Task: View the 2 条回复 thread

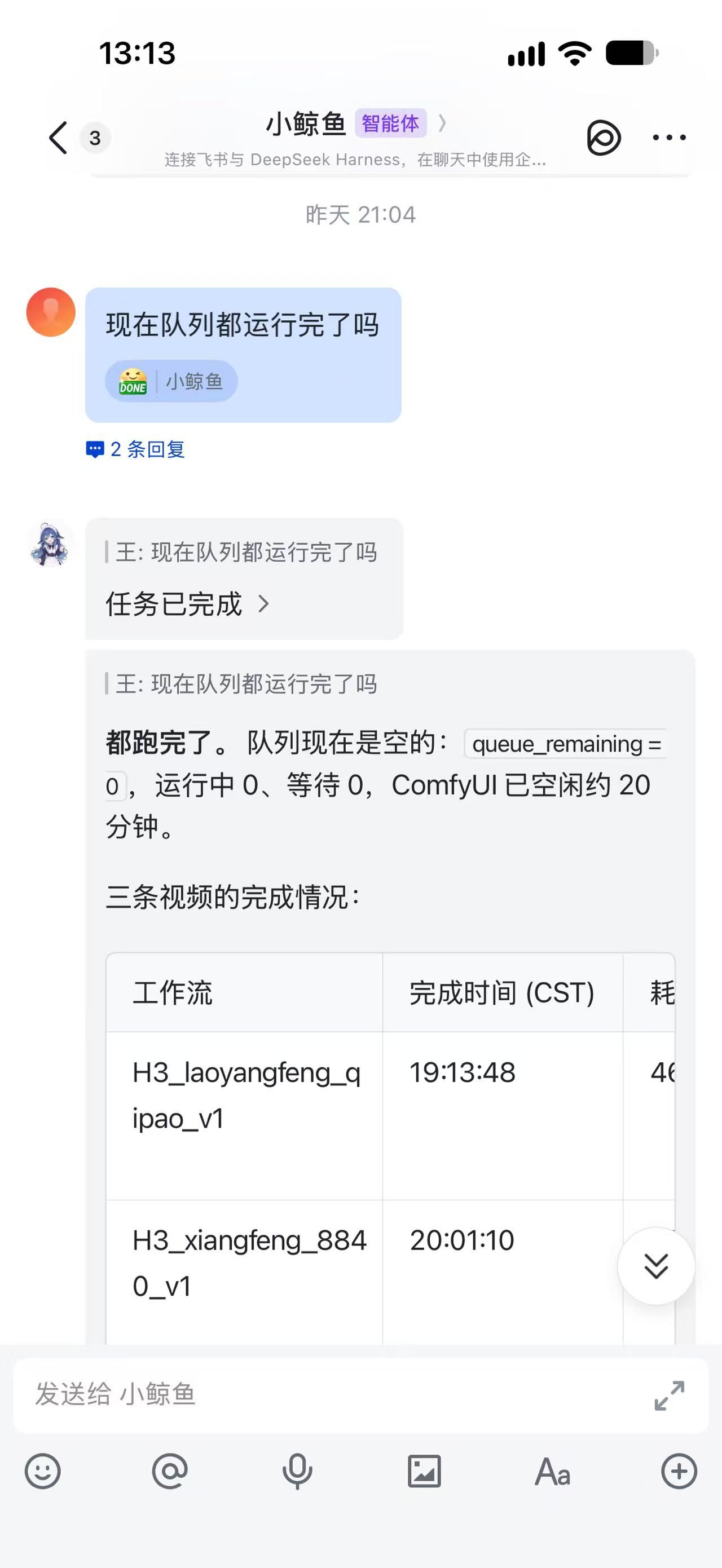Action: tap(135, 449)
